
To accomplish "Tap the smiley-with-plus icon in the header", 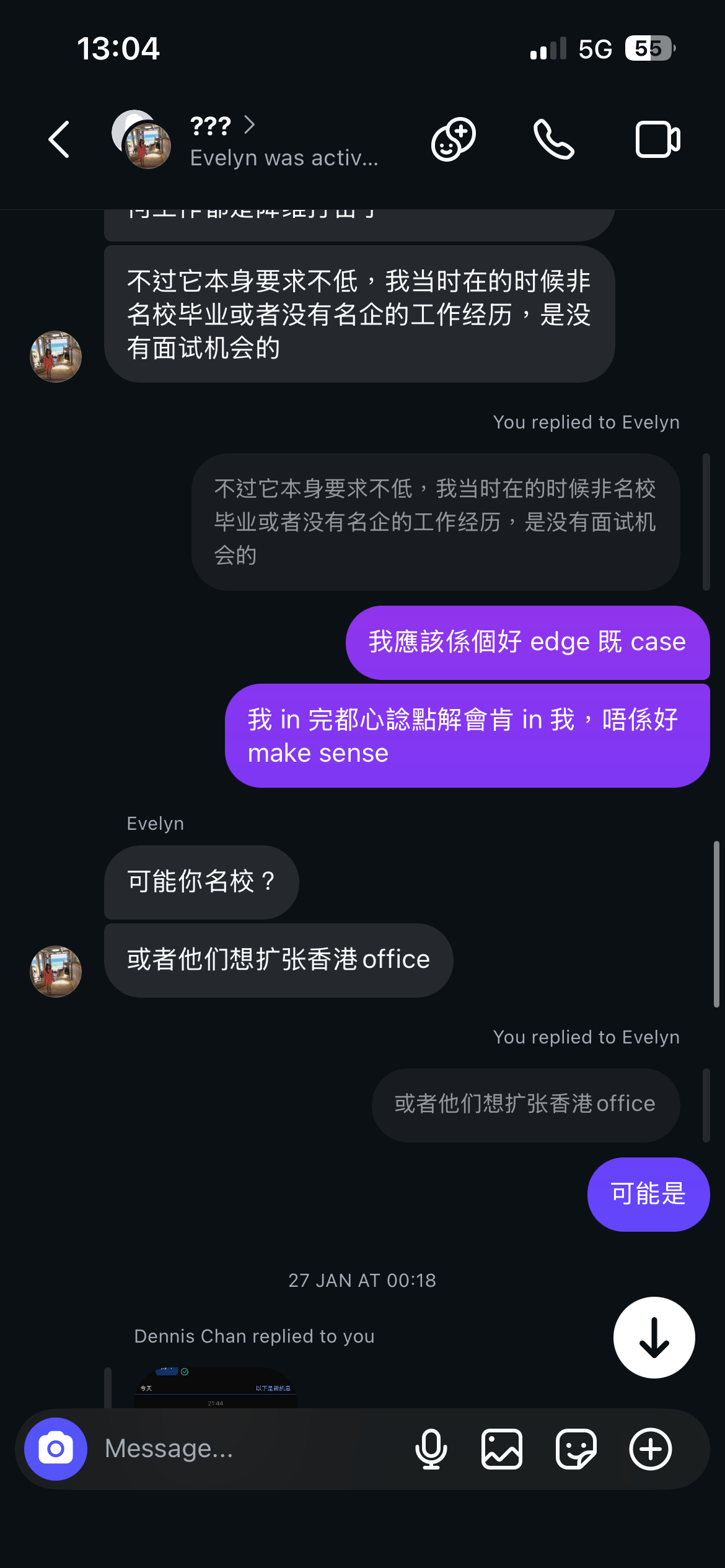I will coord(453,139).
